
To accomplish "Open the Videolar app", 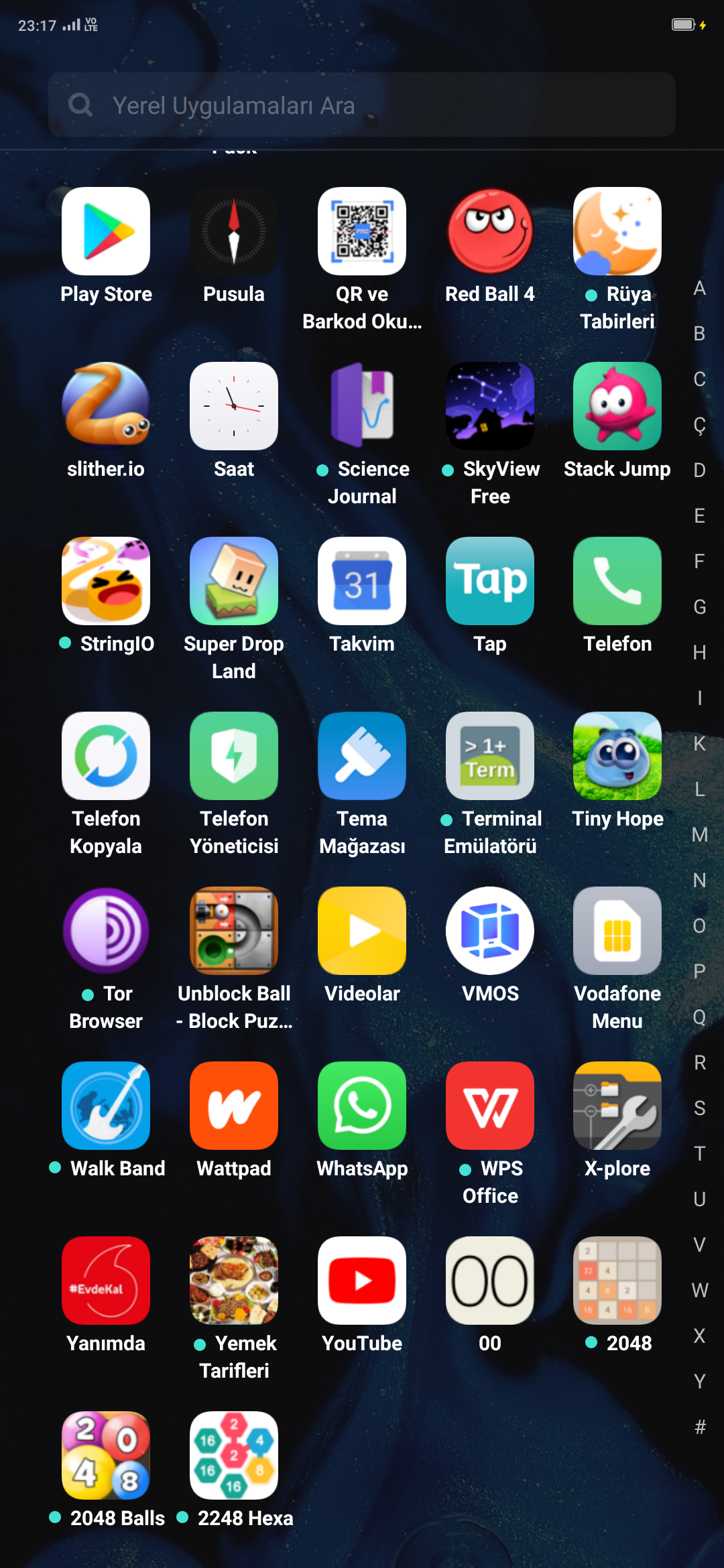I will click(x=362, y=931).
